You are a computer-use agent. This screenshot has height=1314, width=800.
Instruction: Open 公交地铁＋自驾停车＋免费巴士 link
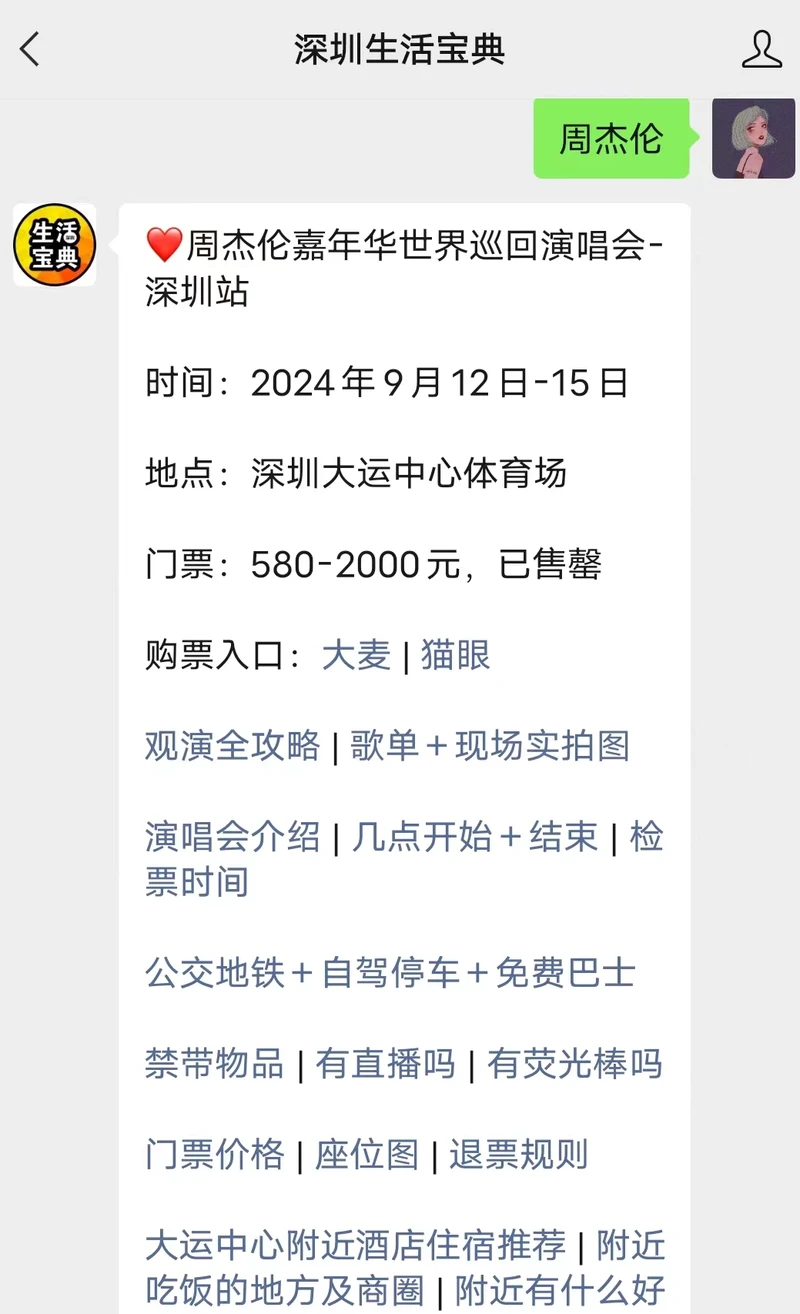pos(390,973)
